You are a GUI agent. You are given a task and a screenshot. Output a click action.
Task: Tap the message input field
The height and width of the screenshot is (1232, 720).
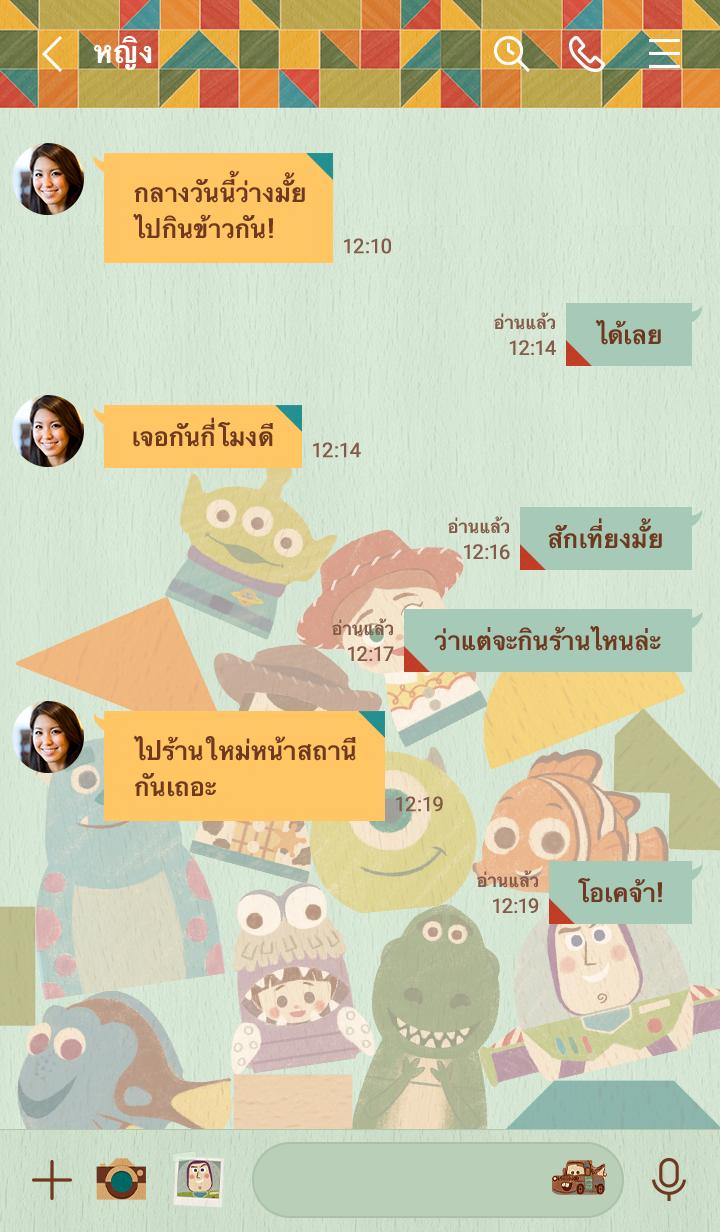click(x=400, y=1180)
